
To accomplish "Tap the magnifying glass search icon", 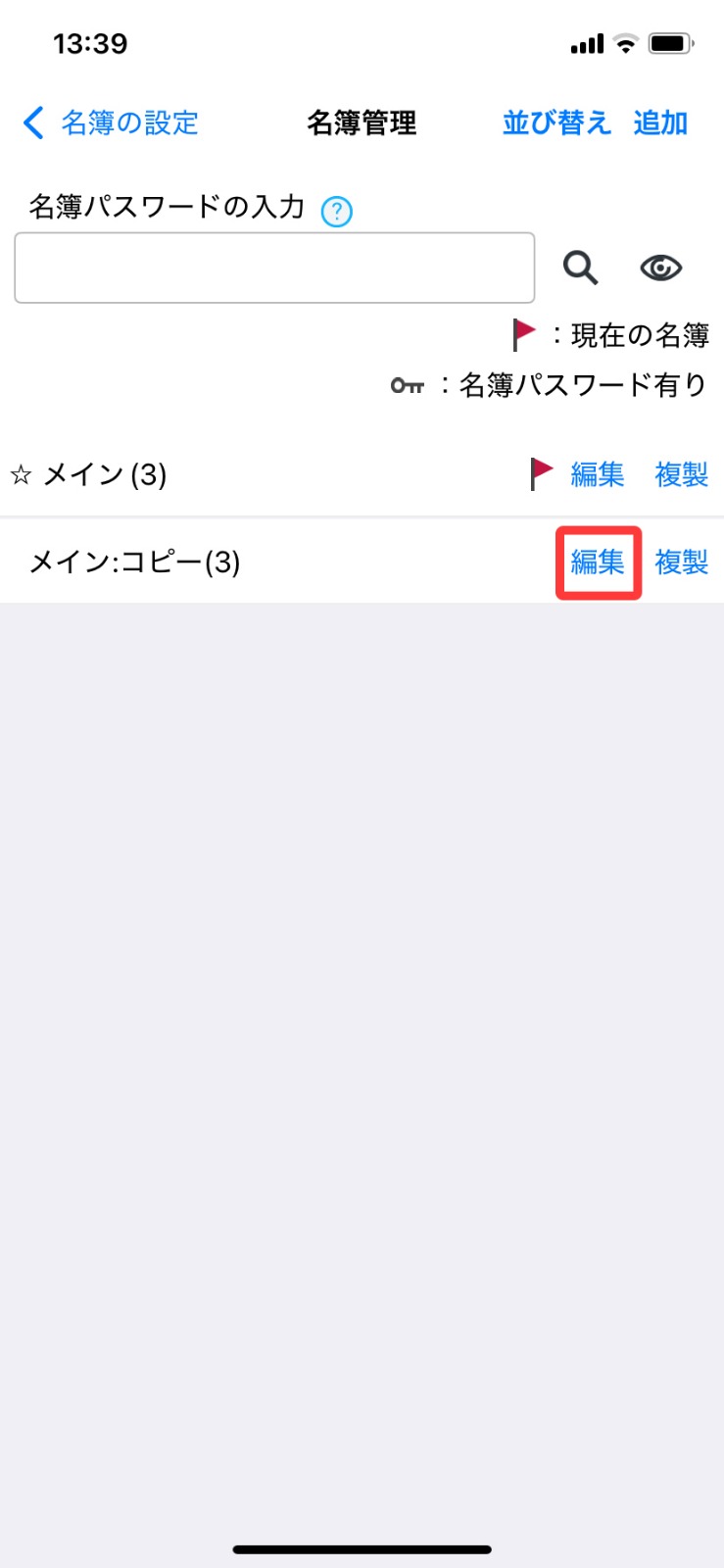I will point(580,268).
